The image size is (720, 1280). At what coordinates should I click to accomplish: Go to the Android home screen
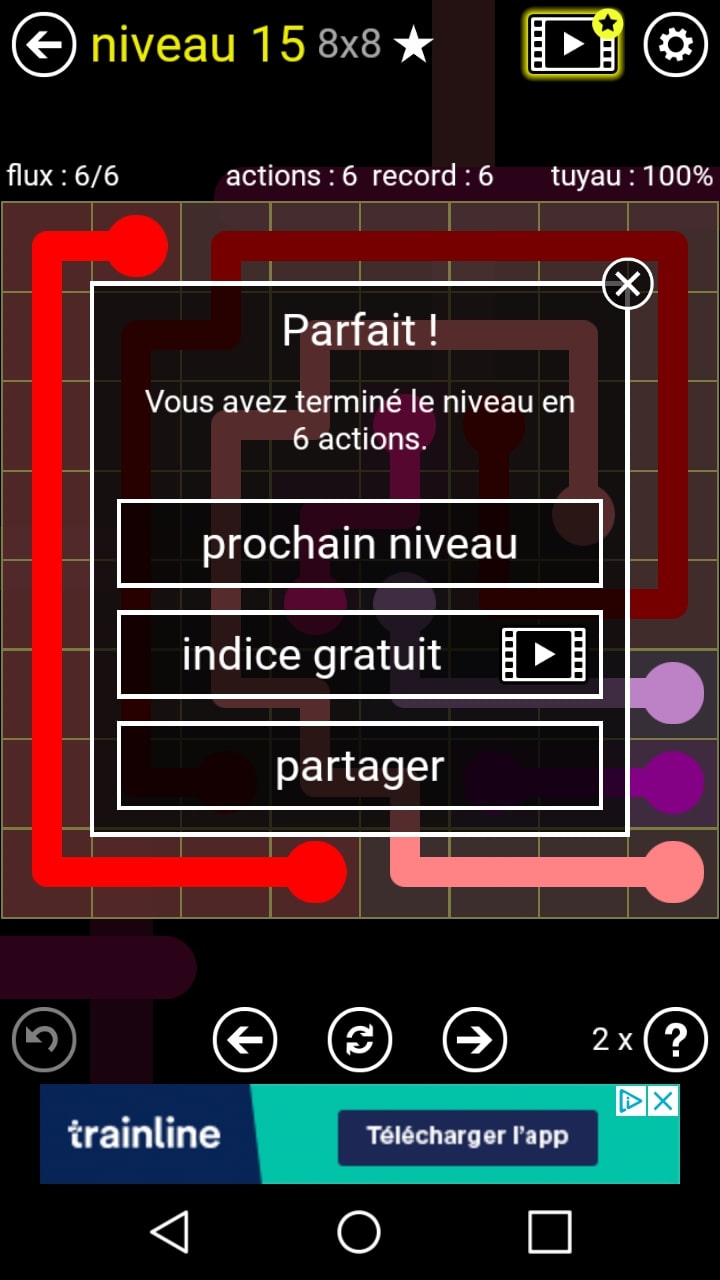[x=359, y=1232]
